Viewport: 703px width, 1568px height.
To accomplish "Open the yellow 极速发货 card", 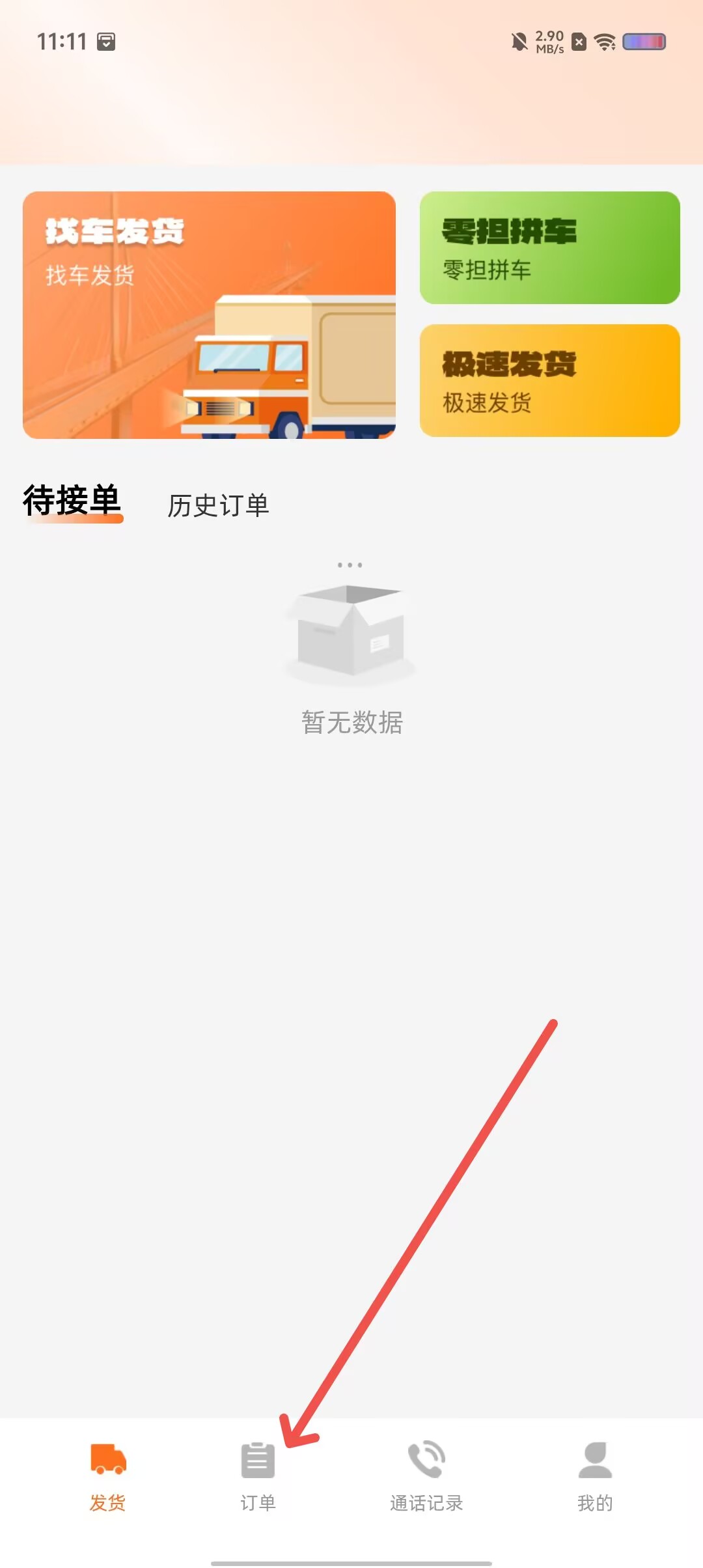I will 550,380.
